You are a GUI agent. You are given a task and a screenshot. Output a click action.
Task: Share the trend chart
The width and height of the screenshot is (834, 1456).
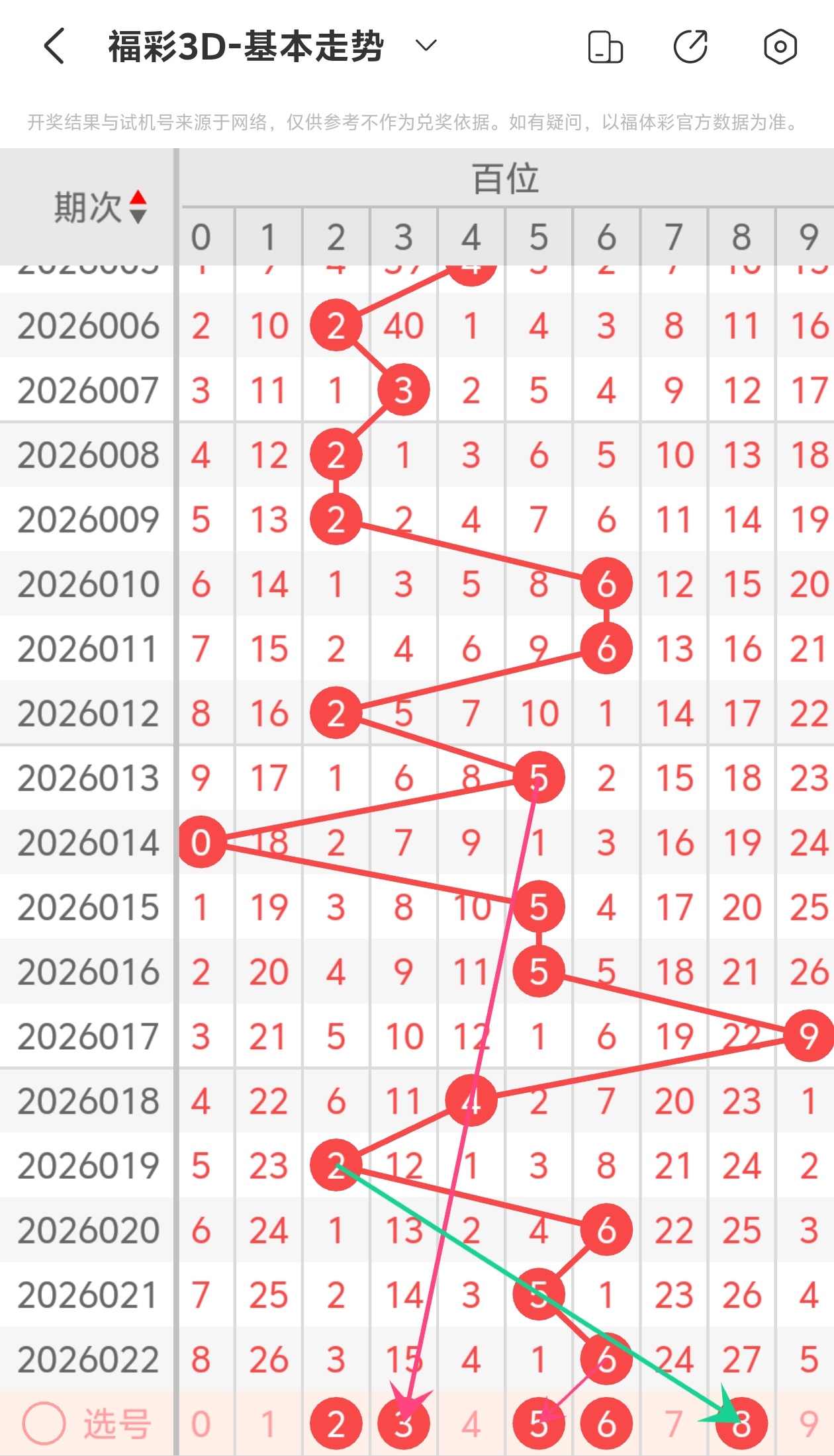pos(690,47)
